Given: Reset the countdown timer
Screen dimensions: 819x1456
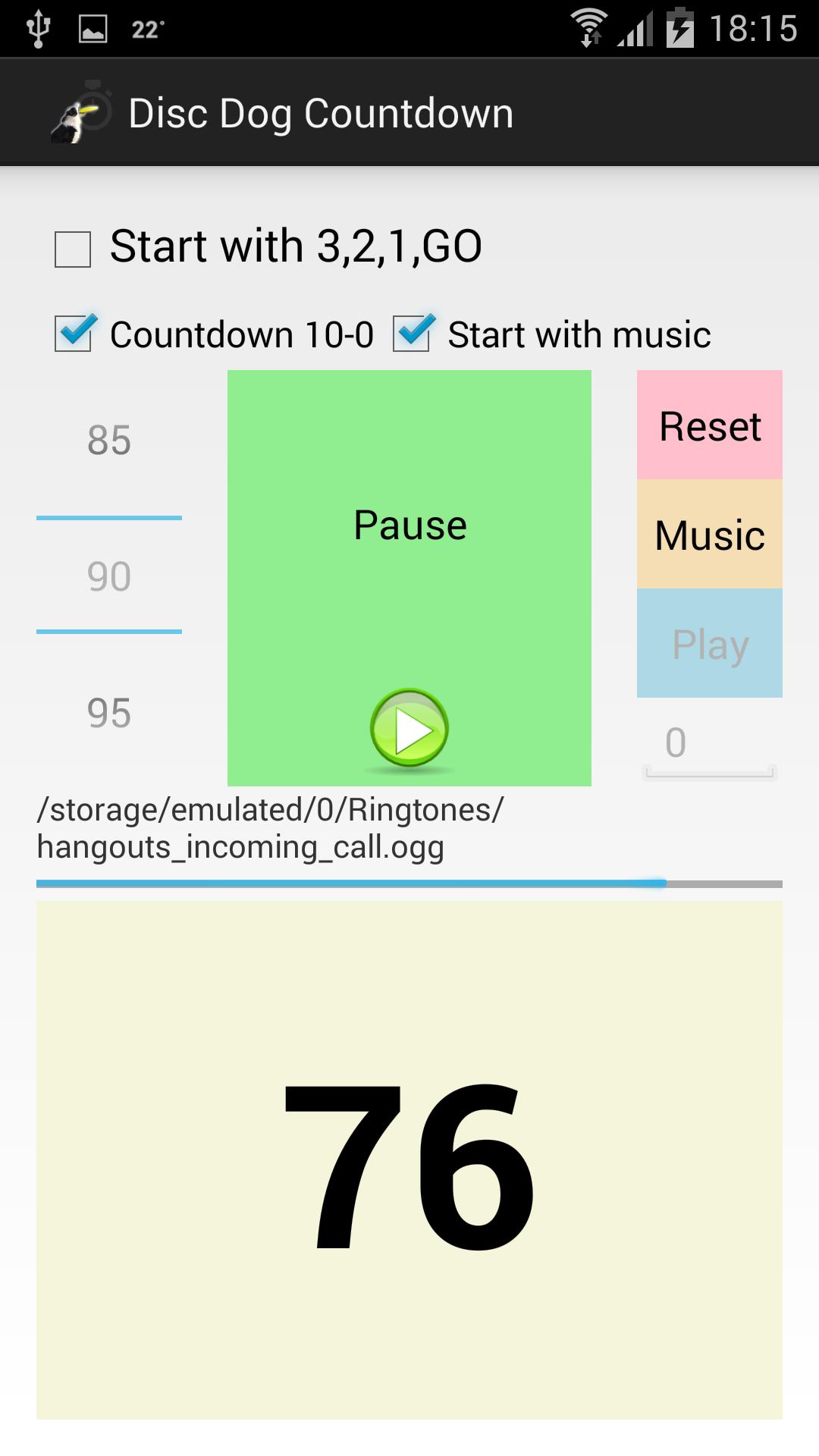Looking at the screenshot, I should [x=710, y=425].
